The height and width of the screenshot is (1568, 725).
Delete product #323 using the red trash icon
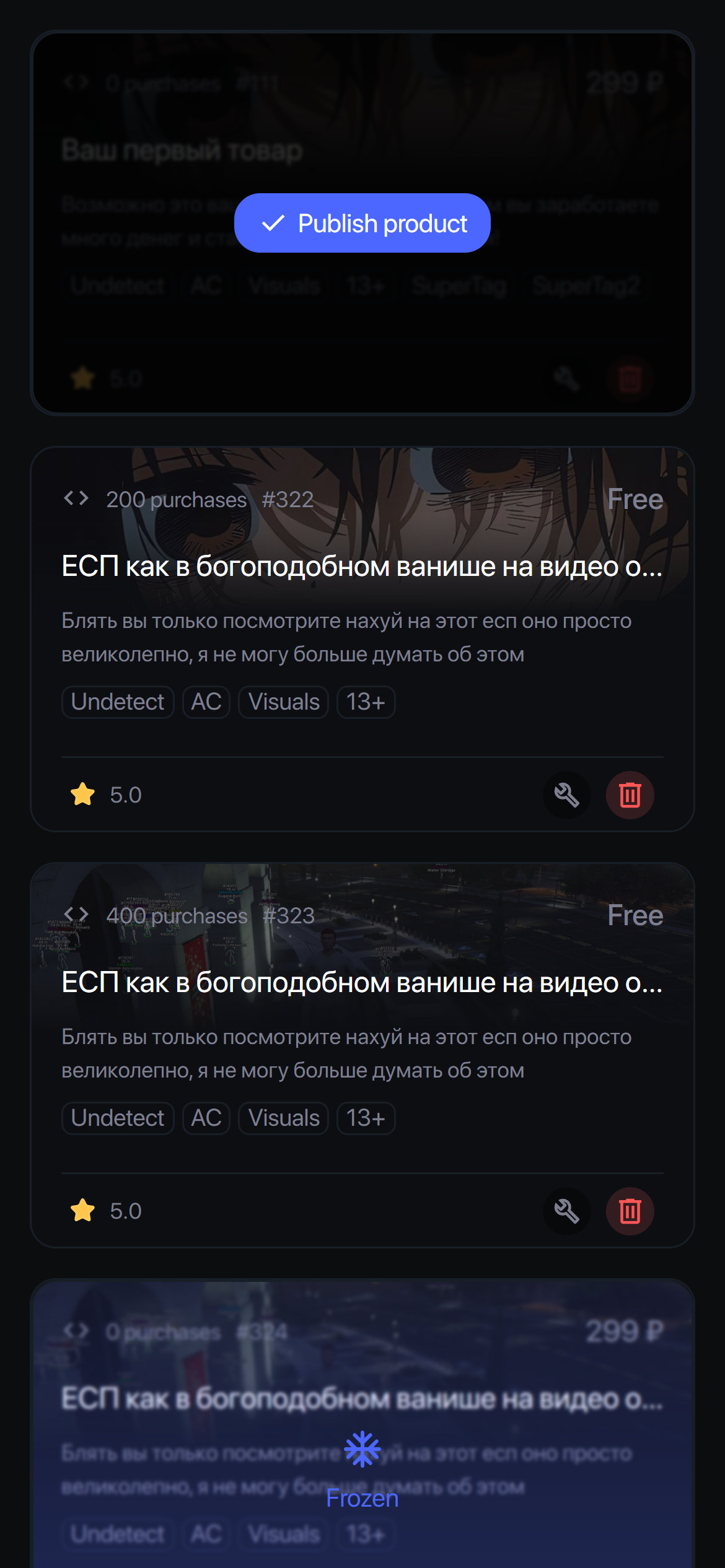[630, 1211]
